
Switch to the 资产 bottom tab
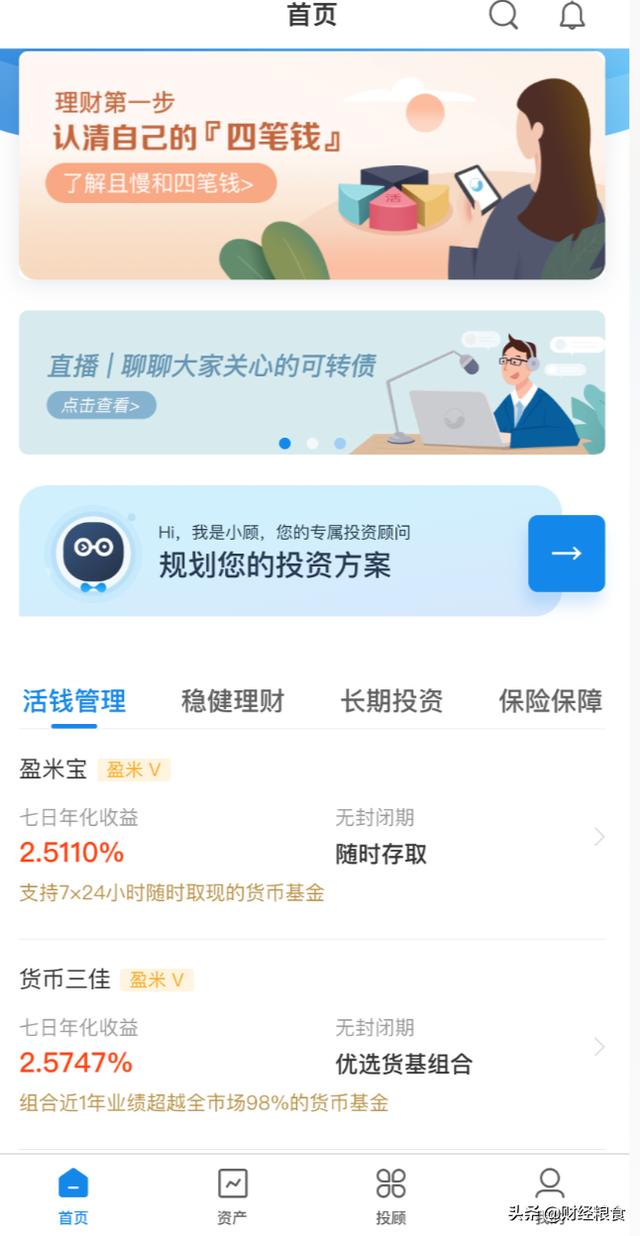coord(232,1195)
